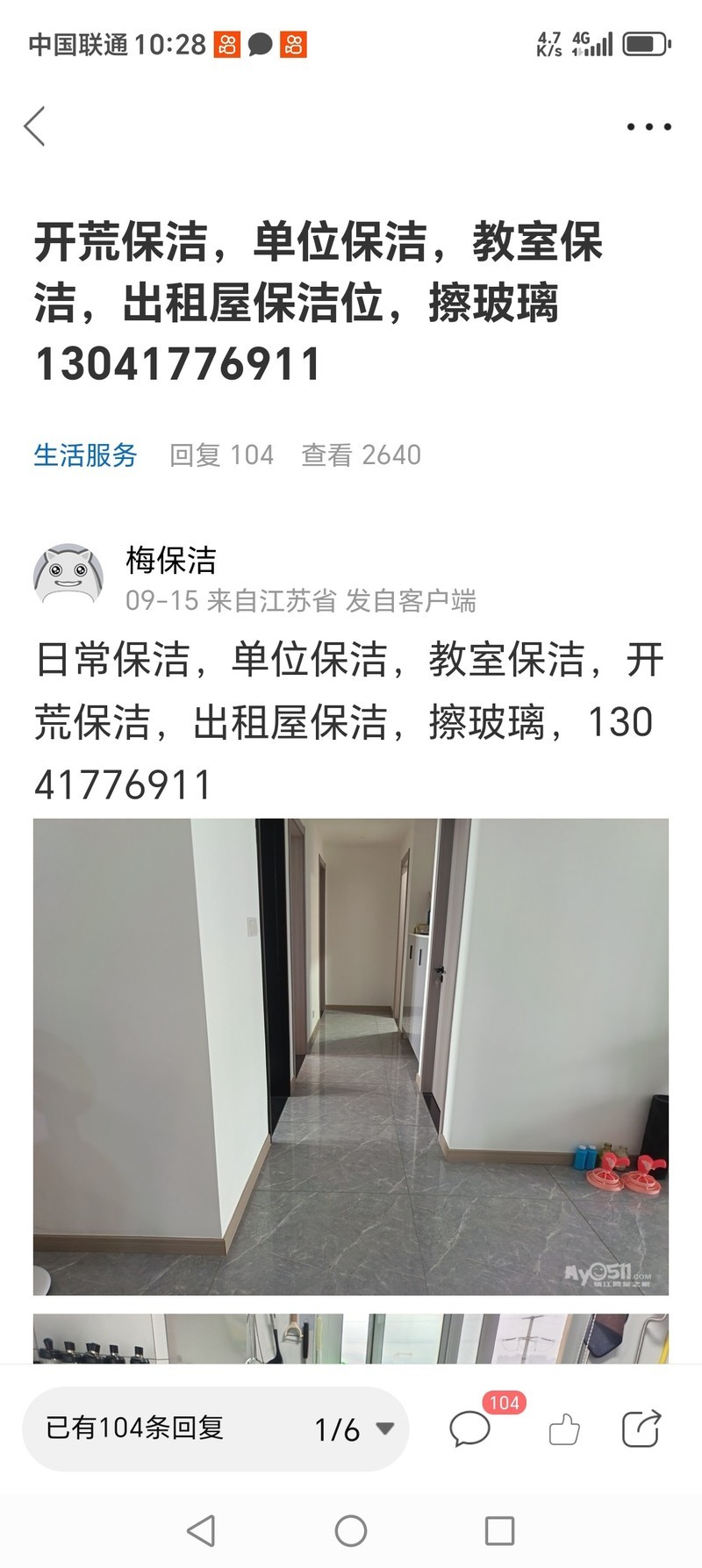Open the system recent apps button
Viewport: 702px width, 1568px height.
point(499,1531)
